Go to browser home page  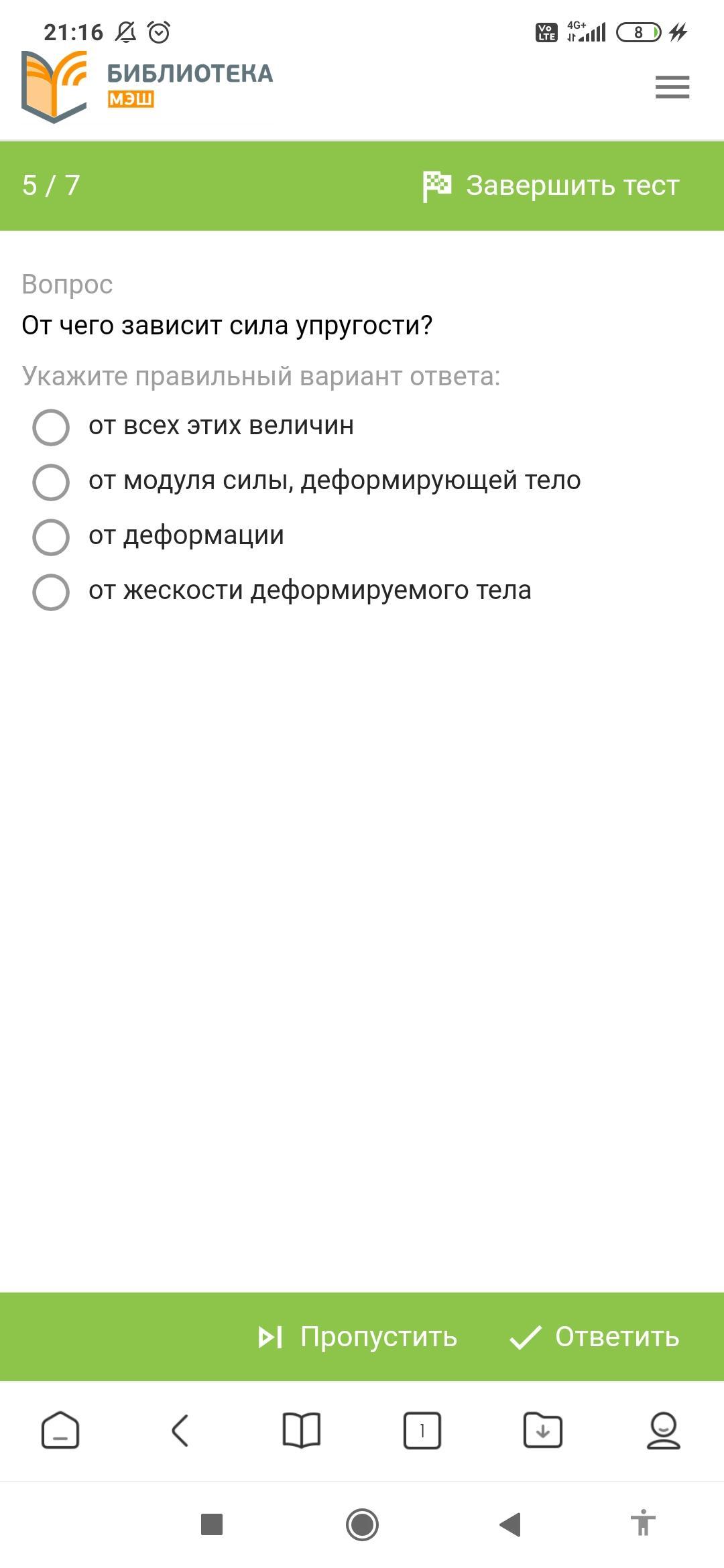pos(60,1431)
